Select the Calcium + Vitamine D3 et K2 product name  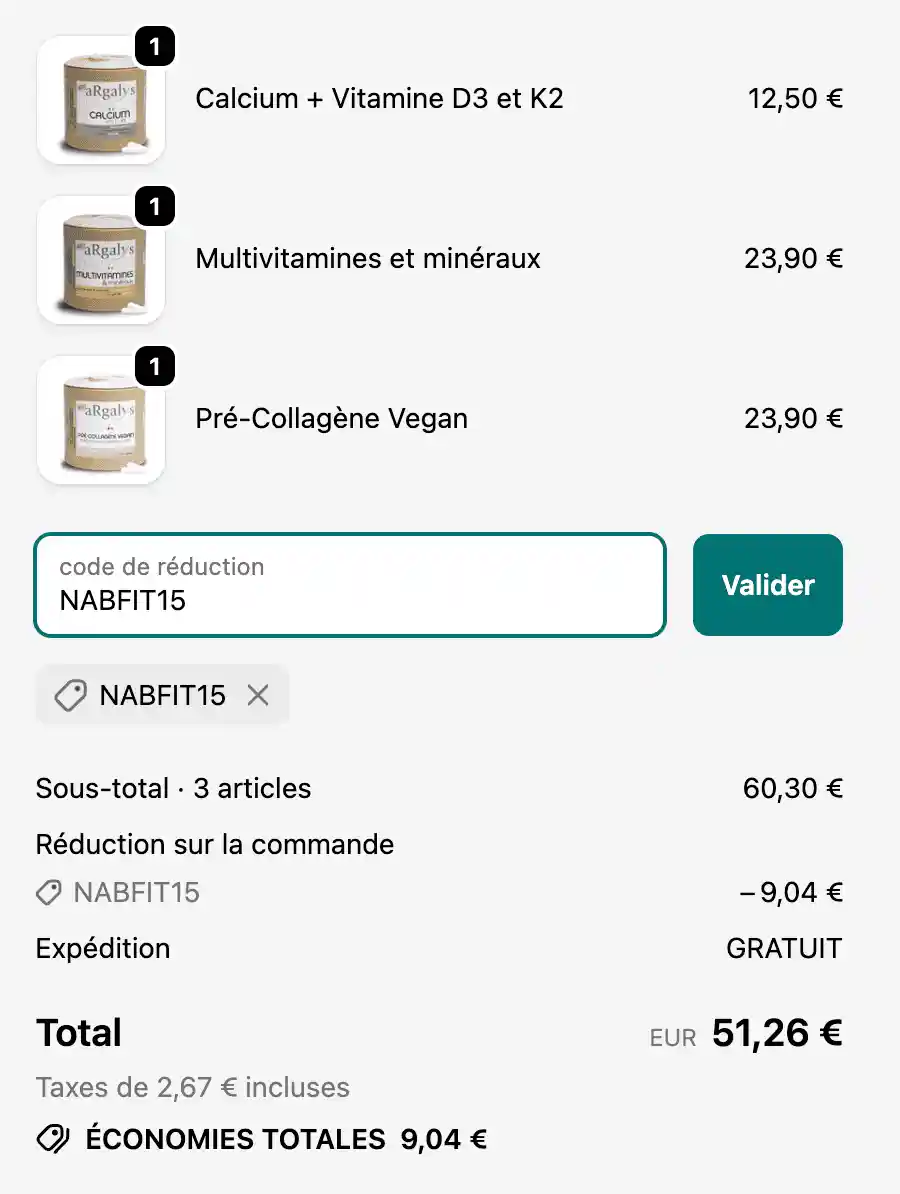click(380, 98)
